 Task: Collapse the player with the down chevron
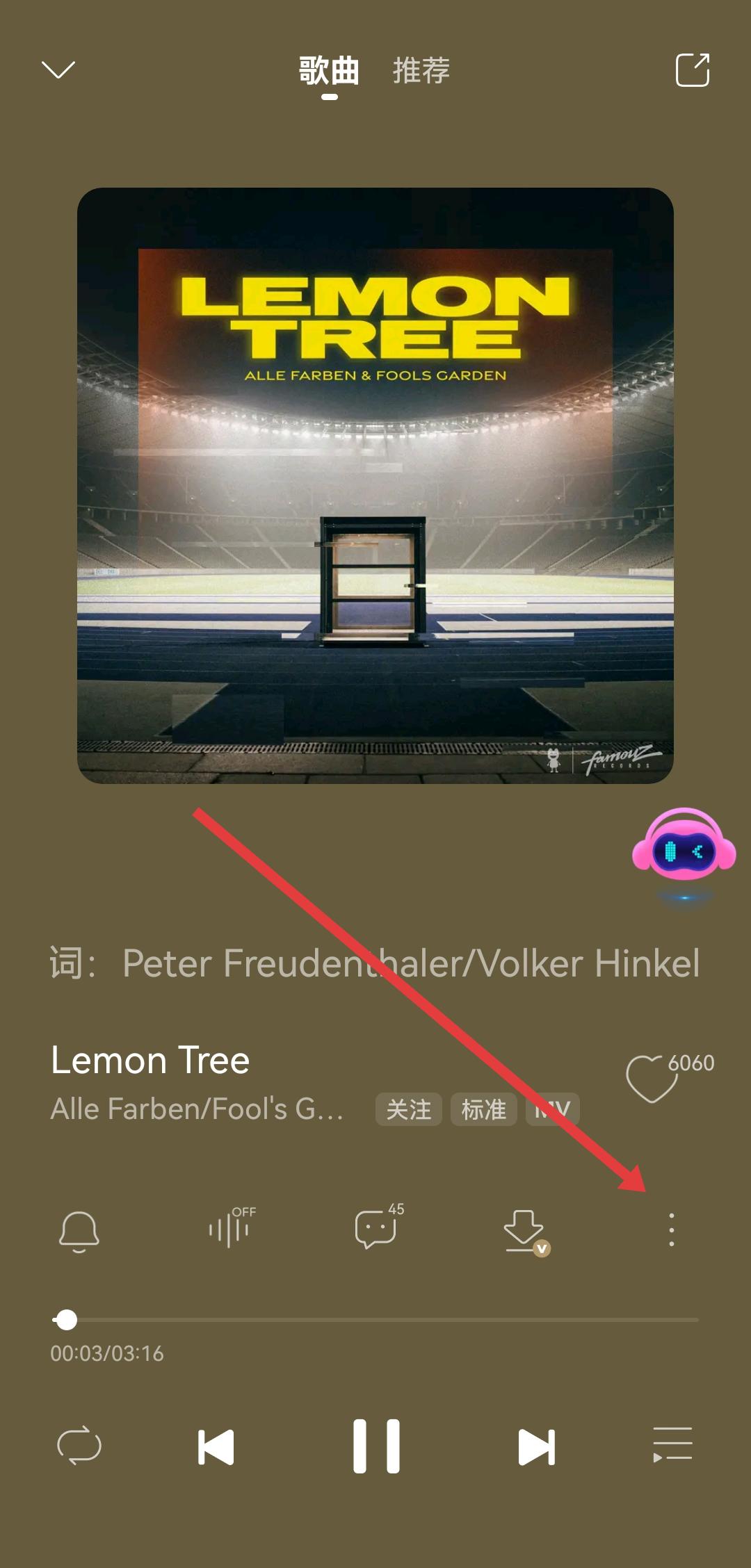pyautogui.click(x=58, y=70)
